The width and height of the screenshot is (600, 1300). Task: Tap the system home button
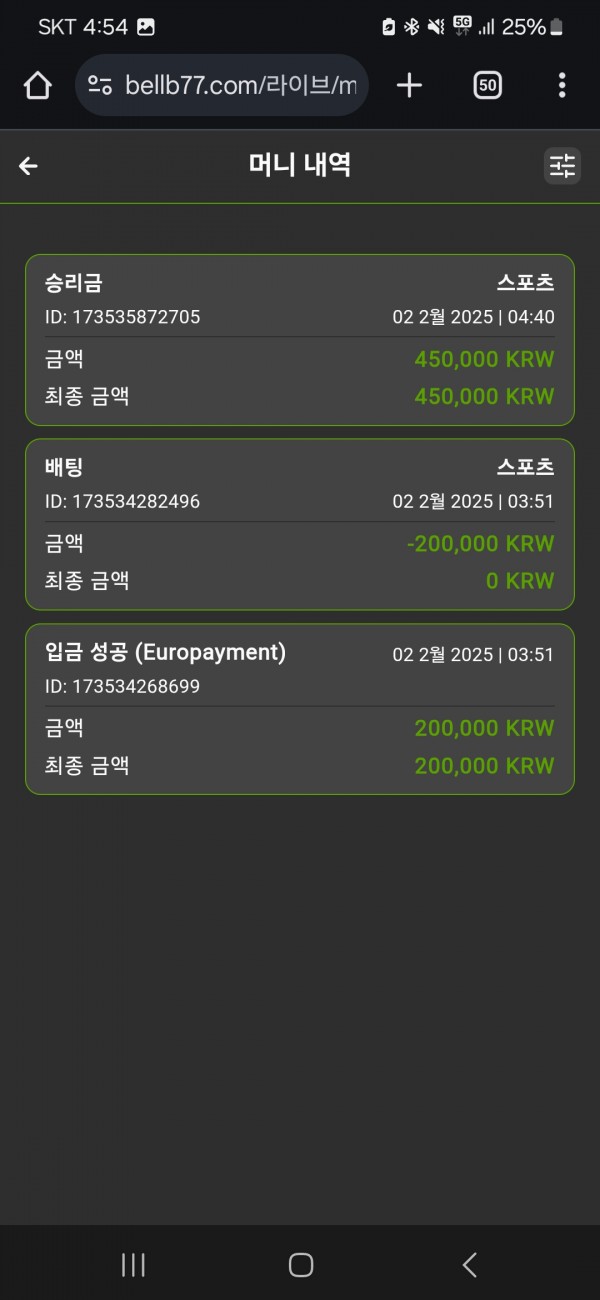click(301, 1265)
